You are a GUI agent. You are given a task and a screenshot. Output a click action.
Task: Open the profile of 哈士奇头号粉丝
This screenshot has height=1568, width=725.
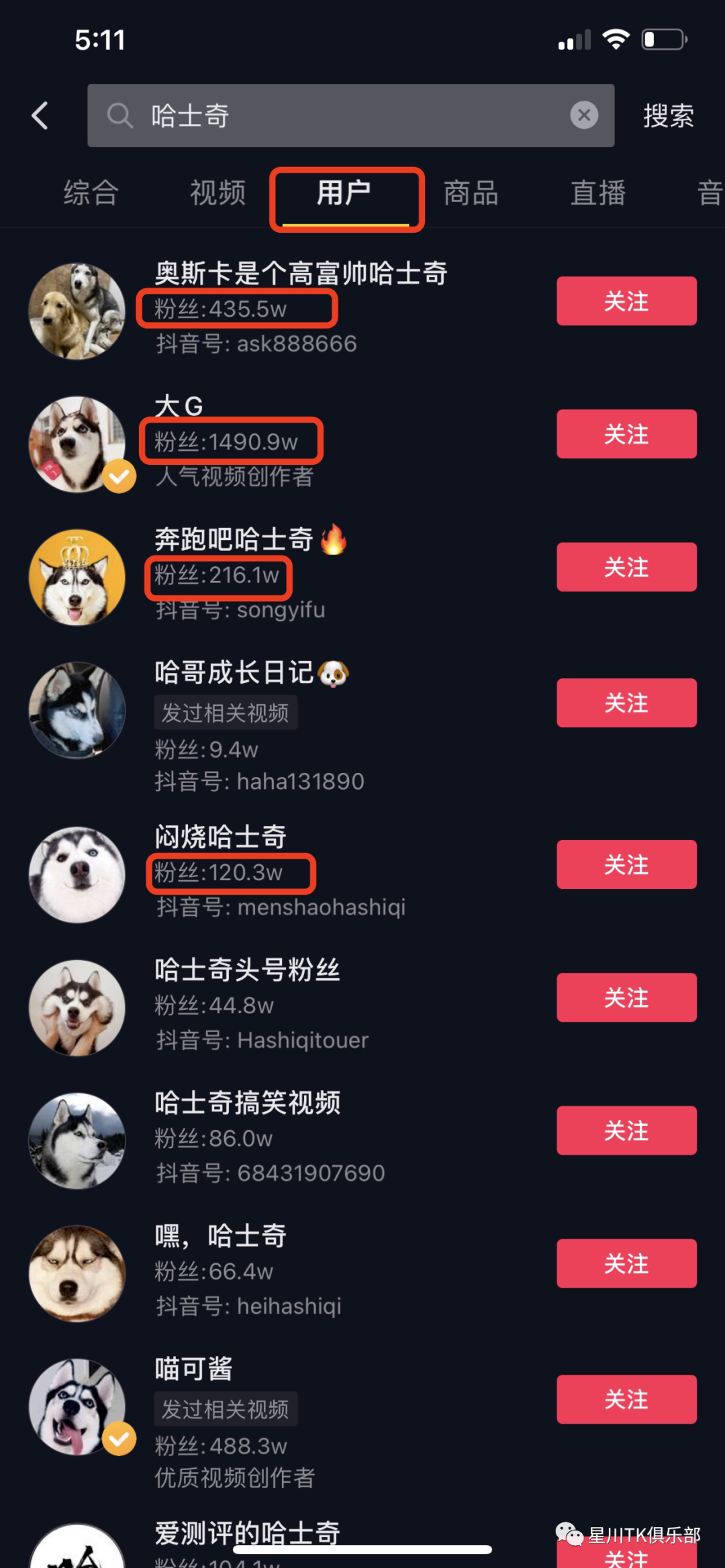[247, 970]
